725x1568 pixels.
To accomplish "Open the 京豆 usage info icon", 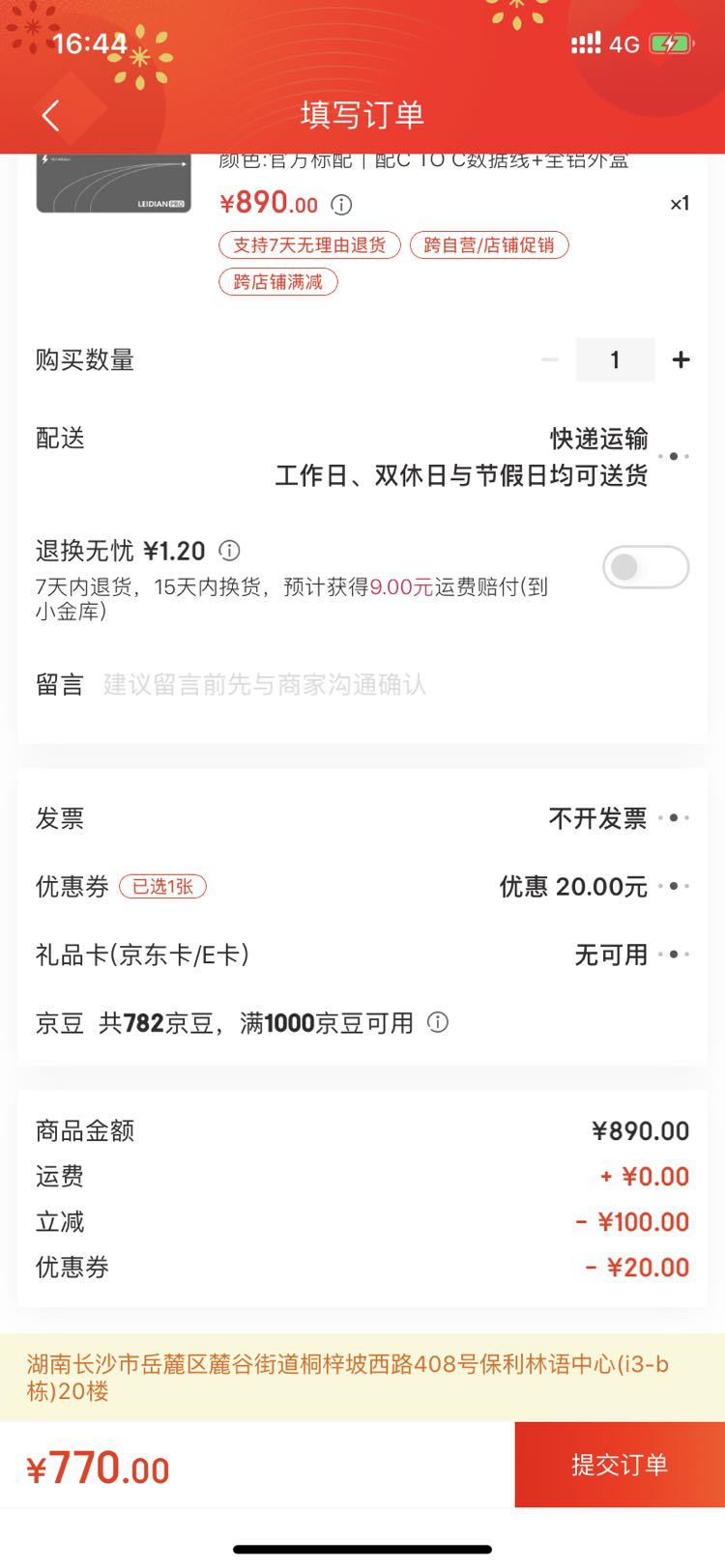I will pos(440,1022).
